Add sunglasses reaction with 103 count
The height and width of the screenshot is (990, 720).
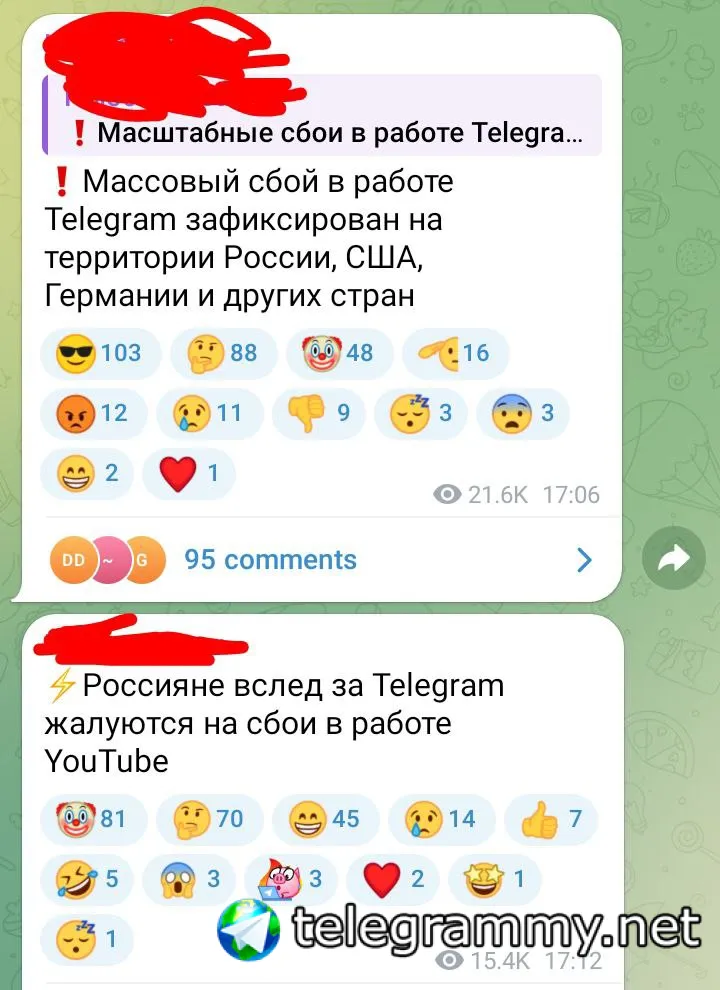(100, 353)
